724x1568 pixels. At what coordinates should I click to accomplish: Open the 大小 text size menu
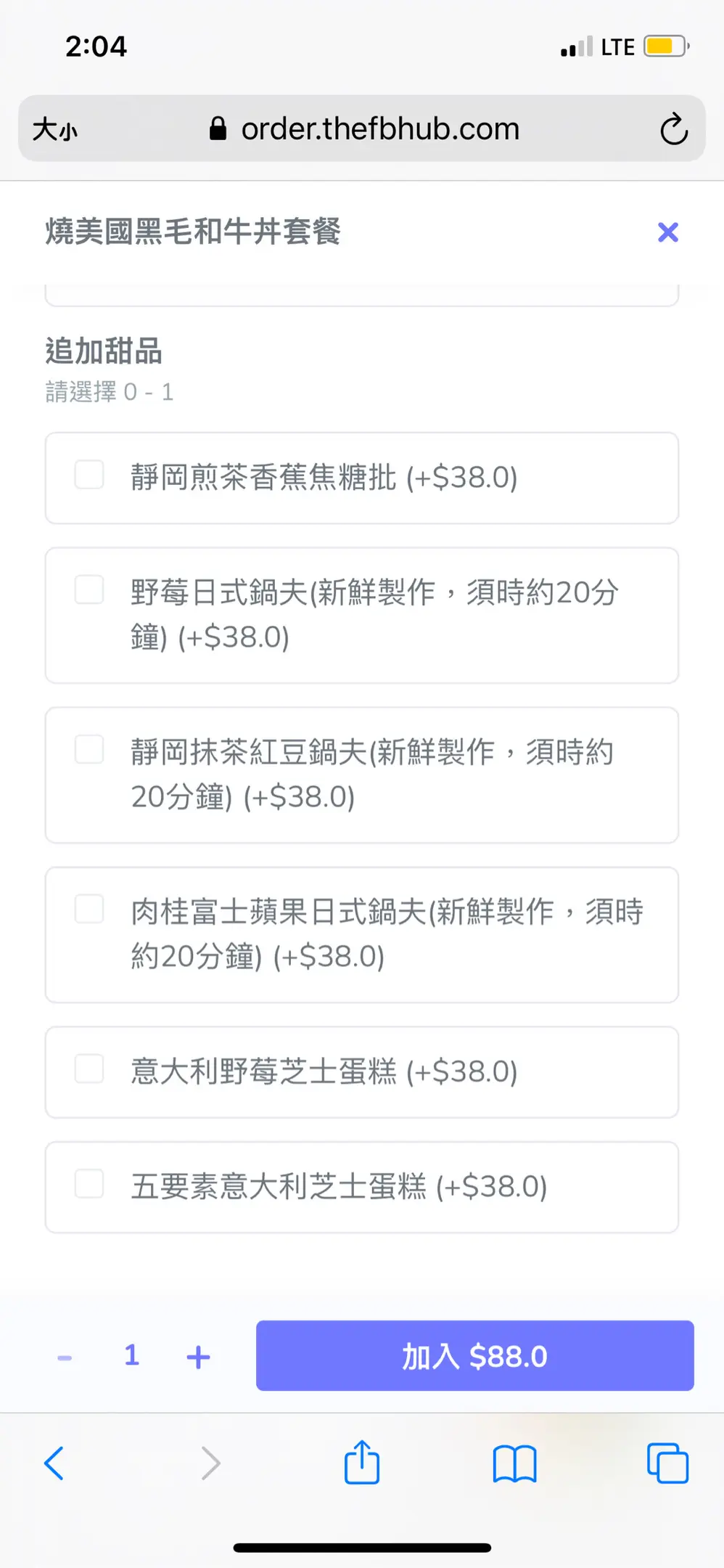(x=55, y=130)
